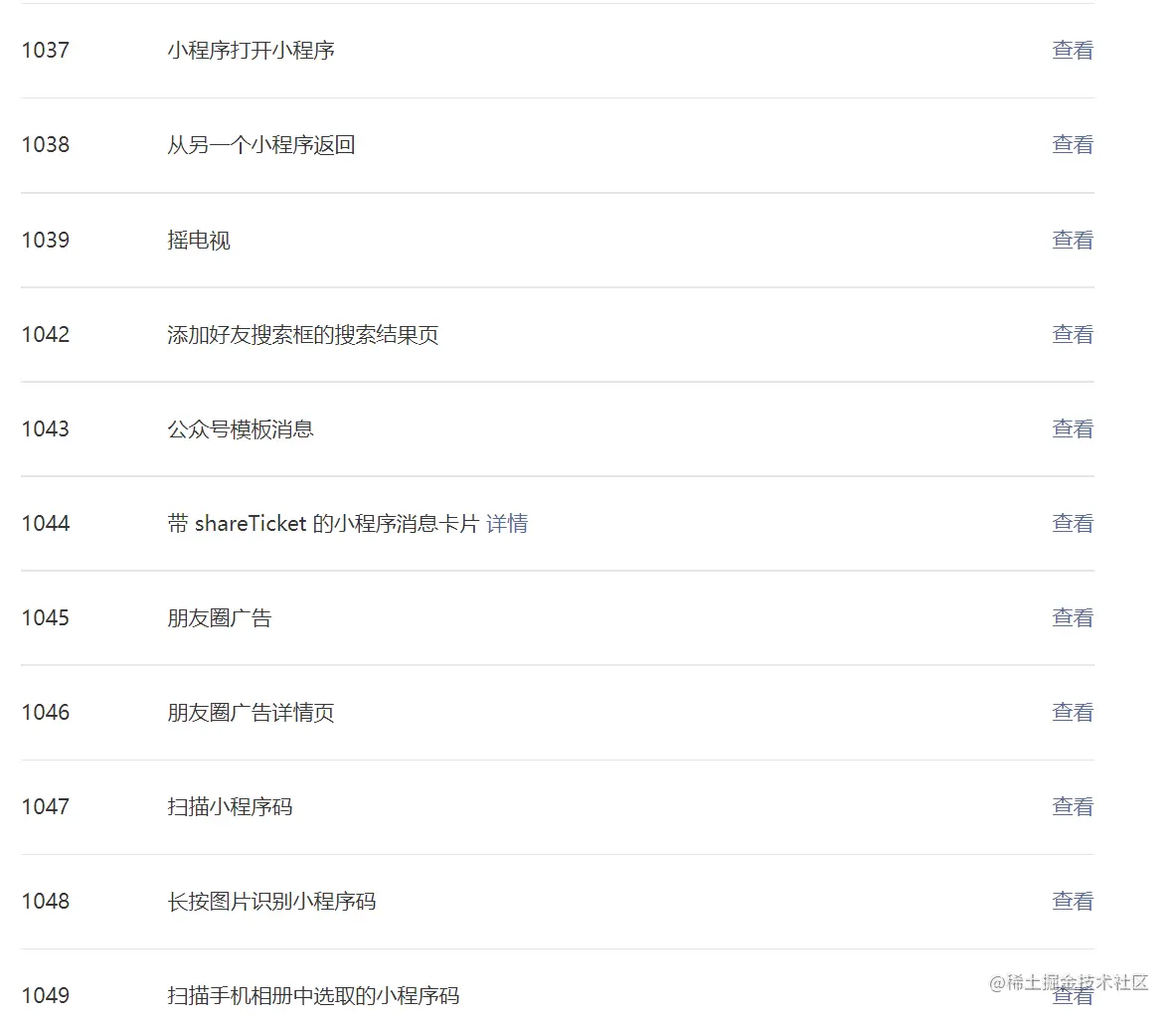The image size is (1176, 1020).
Task: Tap 查看 beside 扫描小程序码
Action: pyautogui.click(x=1073, y=806)
